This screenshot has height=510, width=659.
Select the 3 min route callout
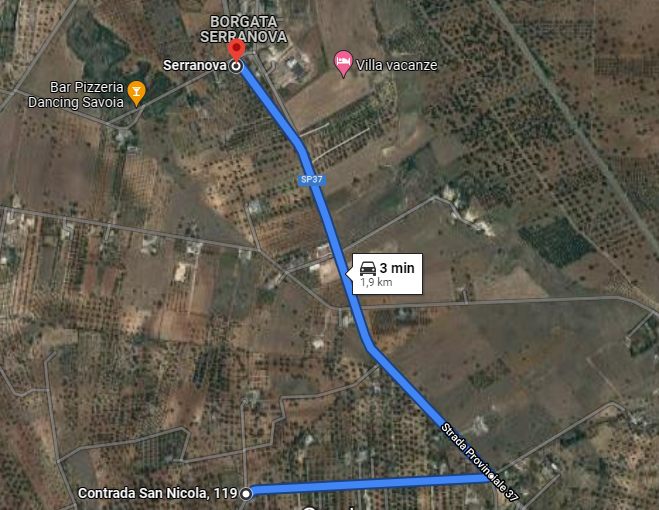pyautogui.click(x=387, y=273)
